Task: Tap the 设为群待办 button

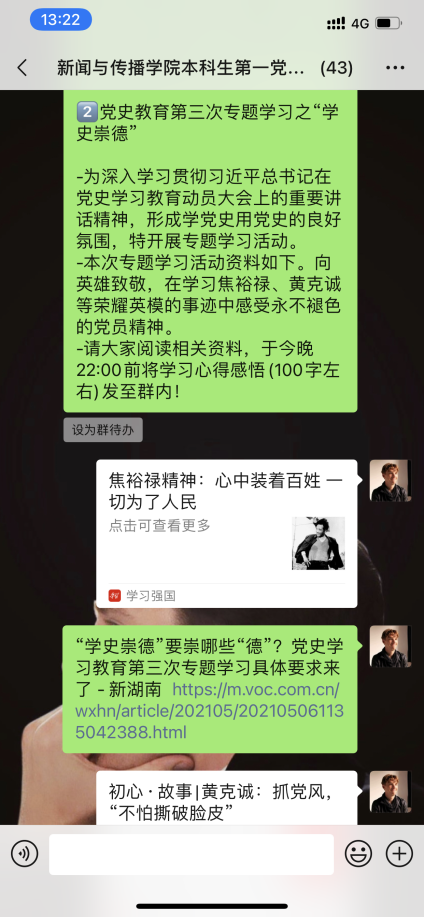Action: 103,430
